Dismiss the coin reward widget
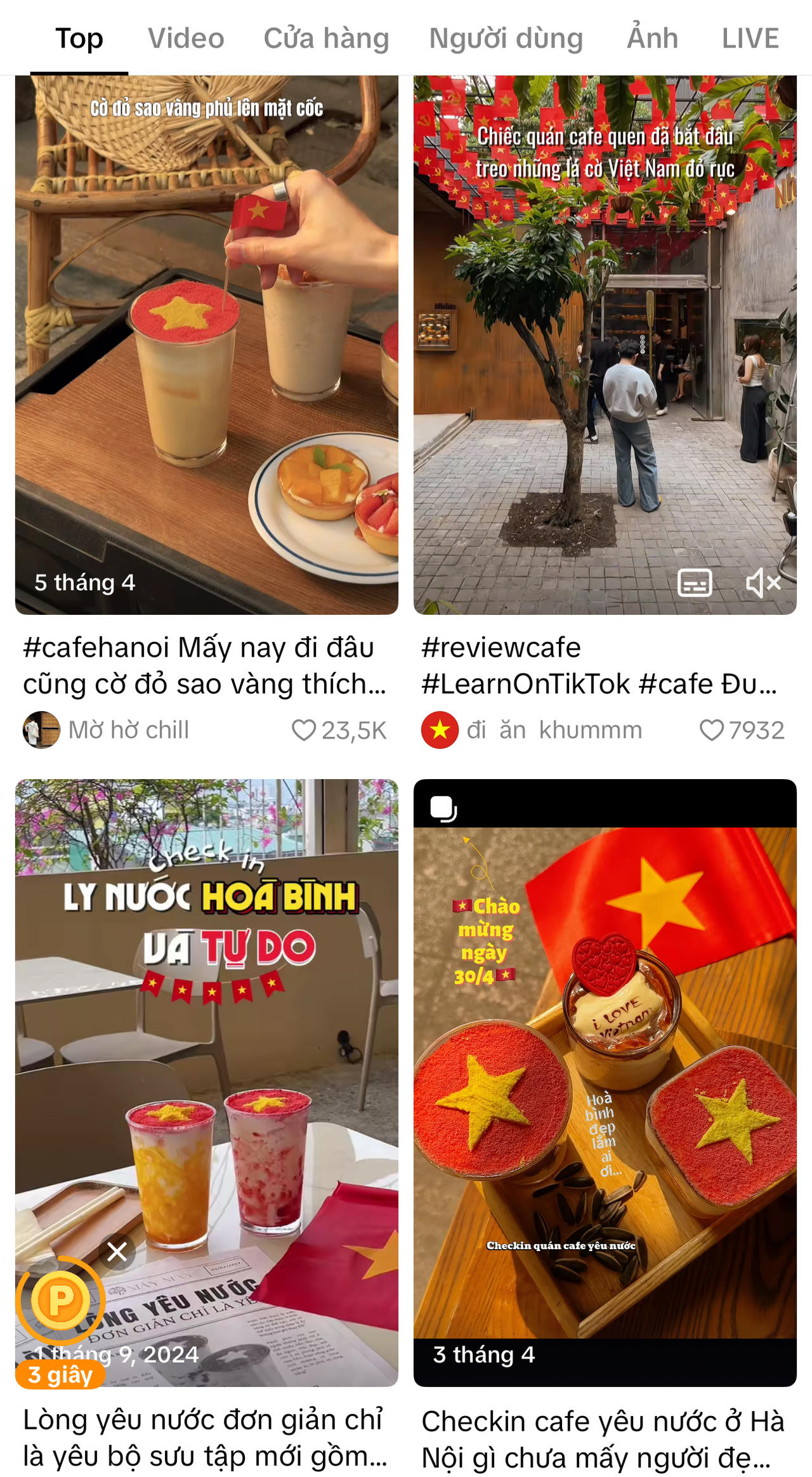The height and width of the screenshot is (1477, 812). pyautogui.click(x=117, y=1252)
